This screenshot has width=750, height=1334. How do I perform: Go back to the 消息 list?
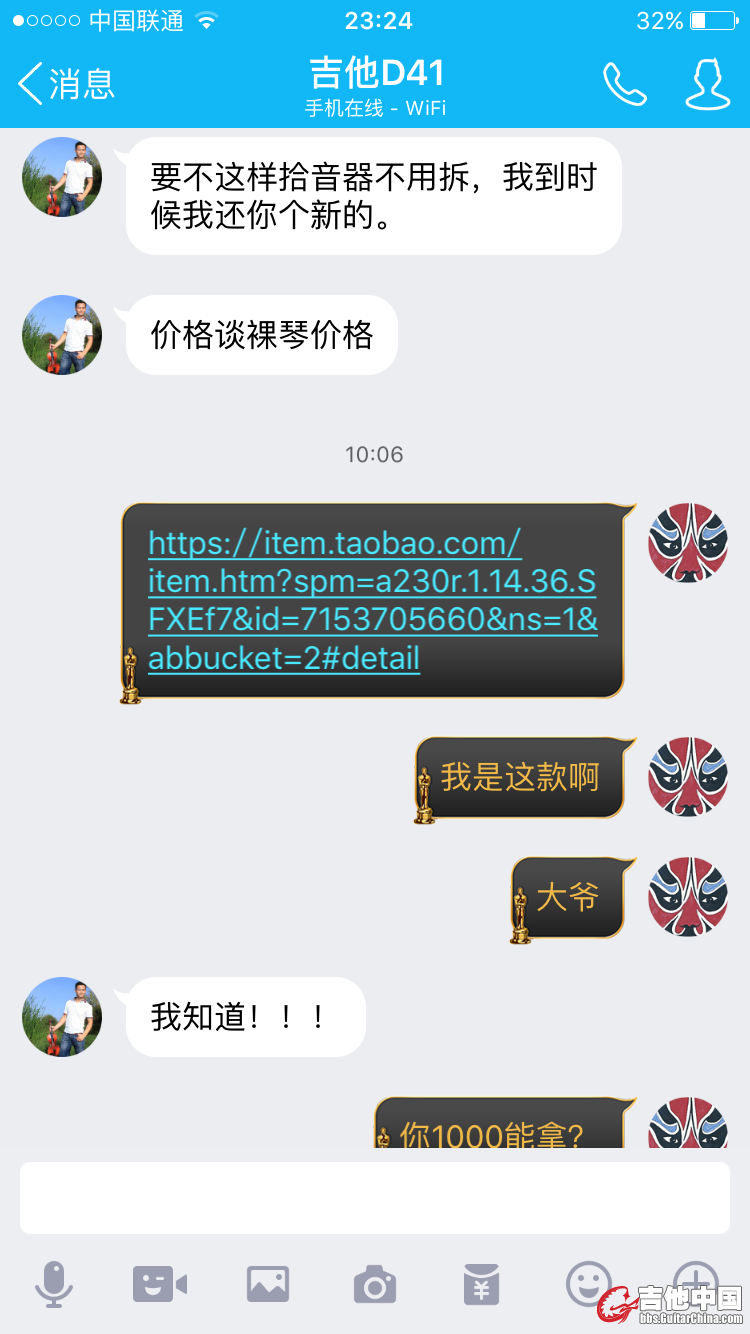[66, 84]
